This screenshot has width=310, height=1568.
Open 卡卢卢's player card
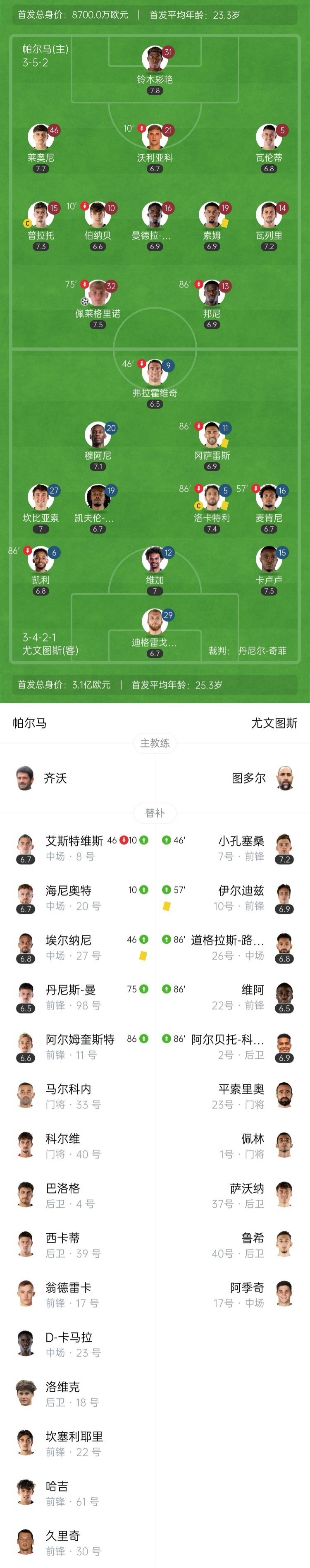coord(269,560)
